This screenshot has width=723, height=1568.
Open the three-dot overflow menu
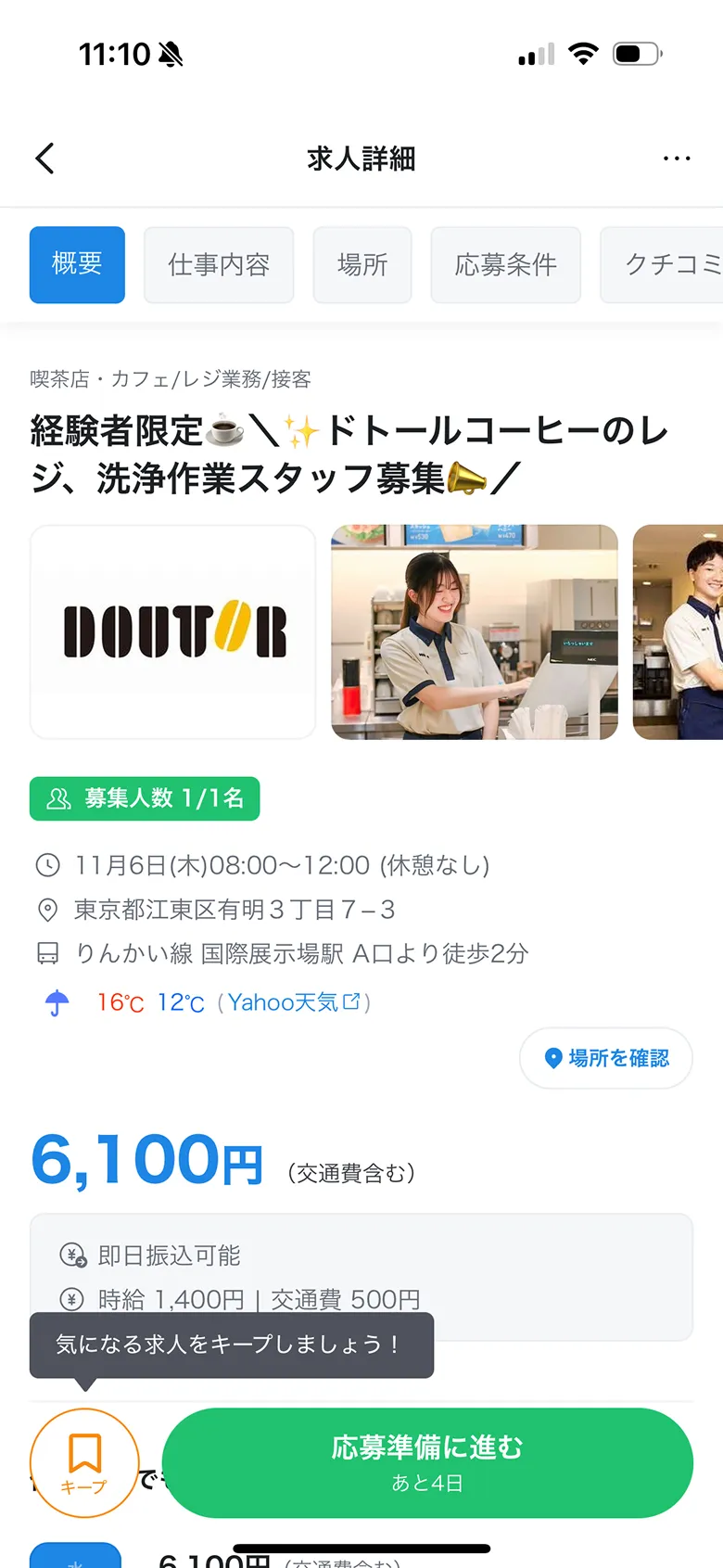[x=677, y=158]
